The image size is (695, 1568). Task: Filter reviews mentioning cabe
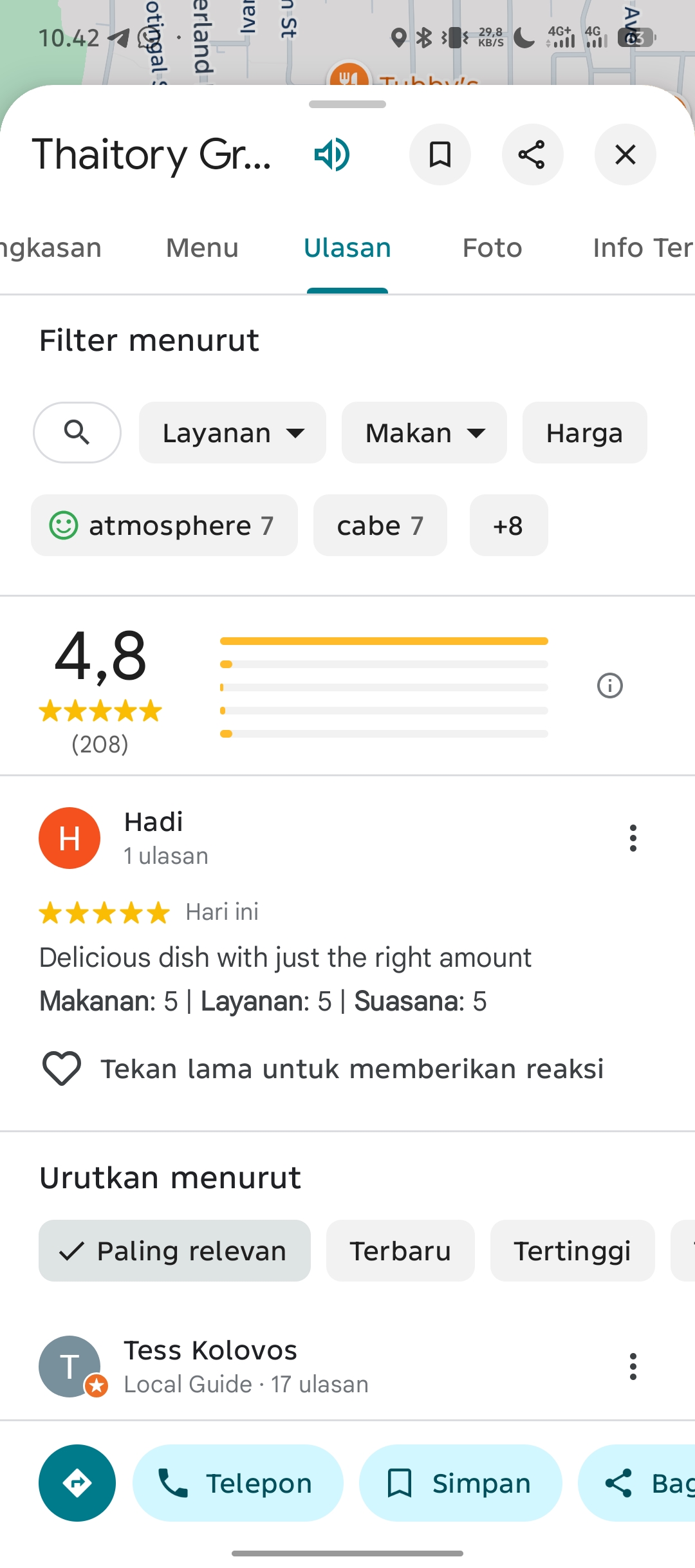point(380,525)
